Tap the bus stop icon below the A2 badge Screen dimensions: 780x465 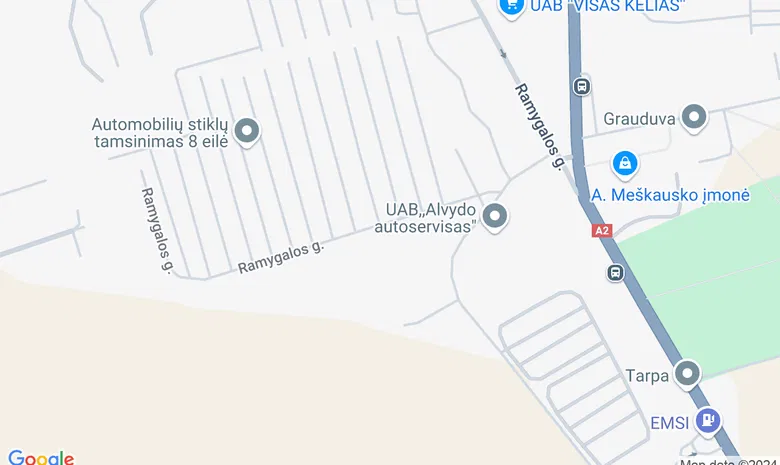point(615,272)
